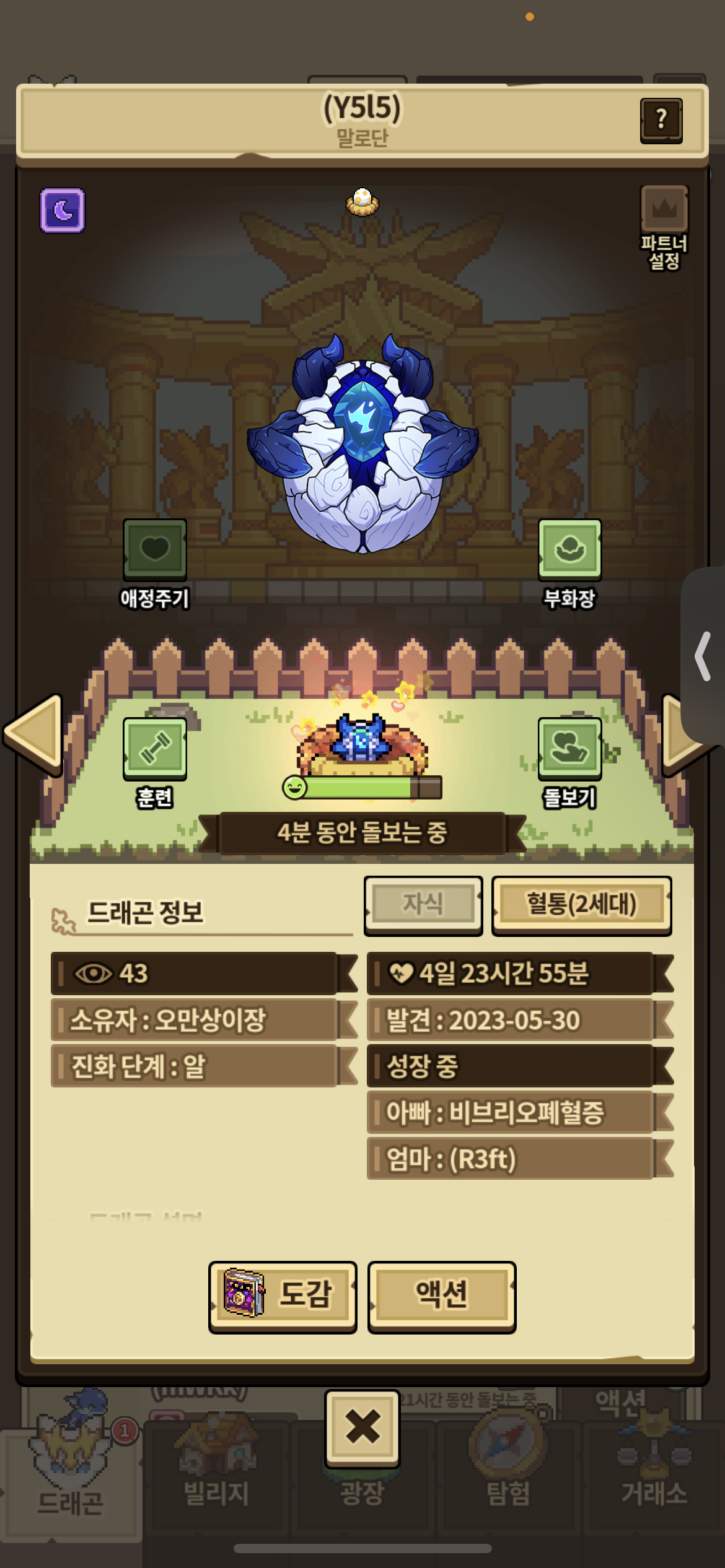Open the 도감 encyclopedia
The image size is (725, 1568).
coord(283,1296)
